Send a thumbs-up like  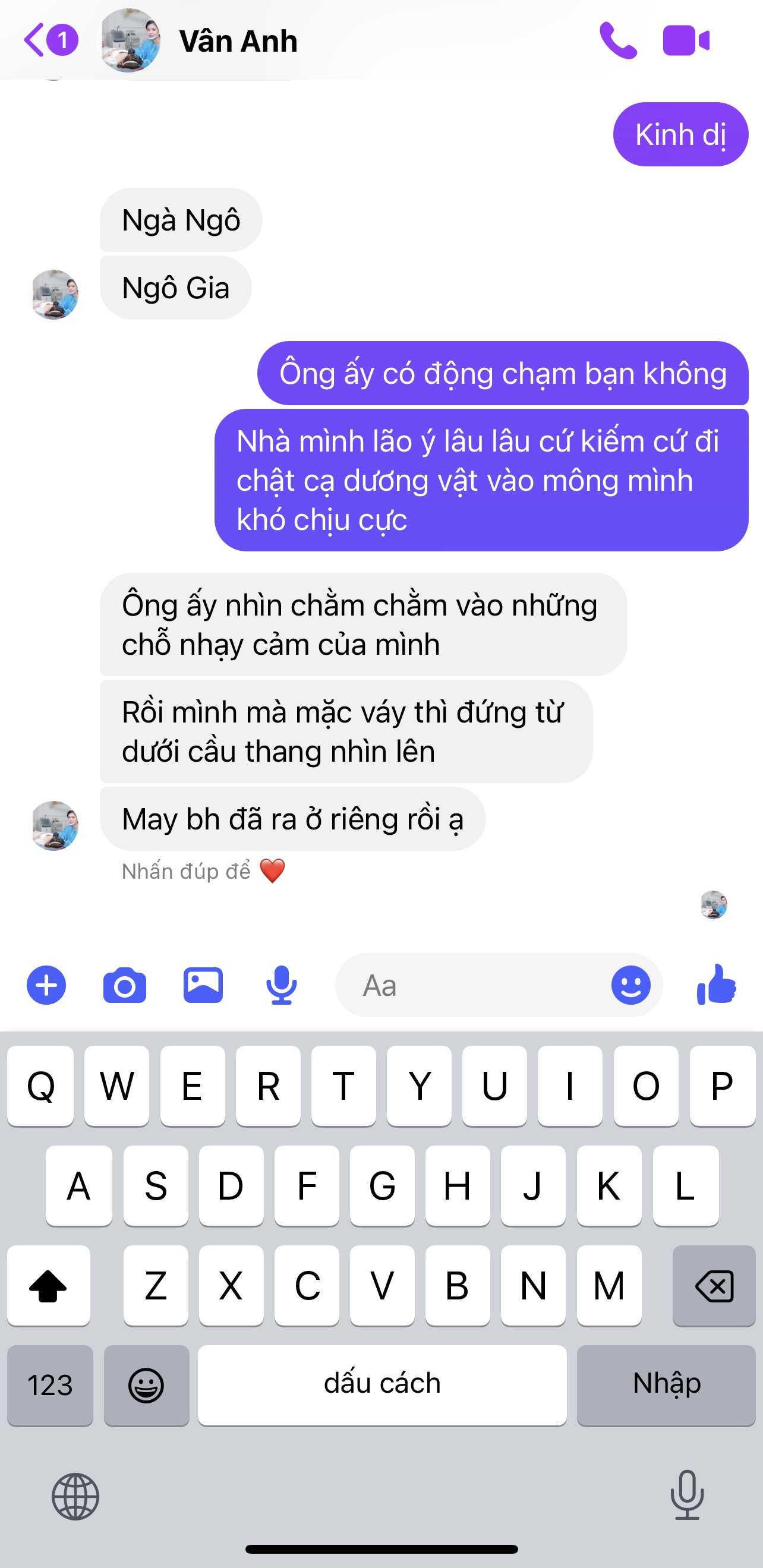click(x=716, y=984)
